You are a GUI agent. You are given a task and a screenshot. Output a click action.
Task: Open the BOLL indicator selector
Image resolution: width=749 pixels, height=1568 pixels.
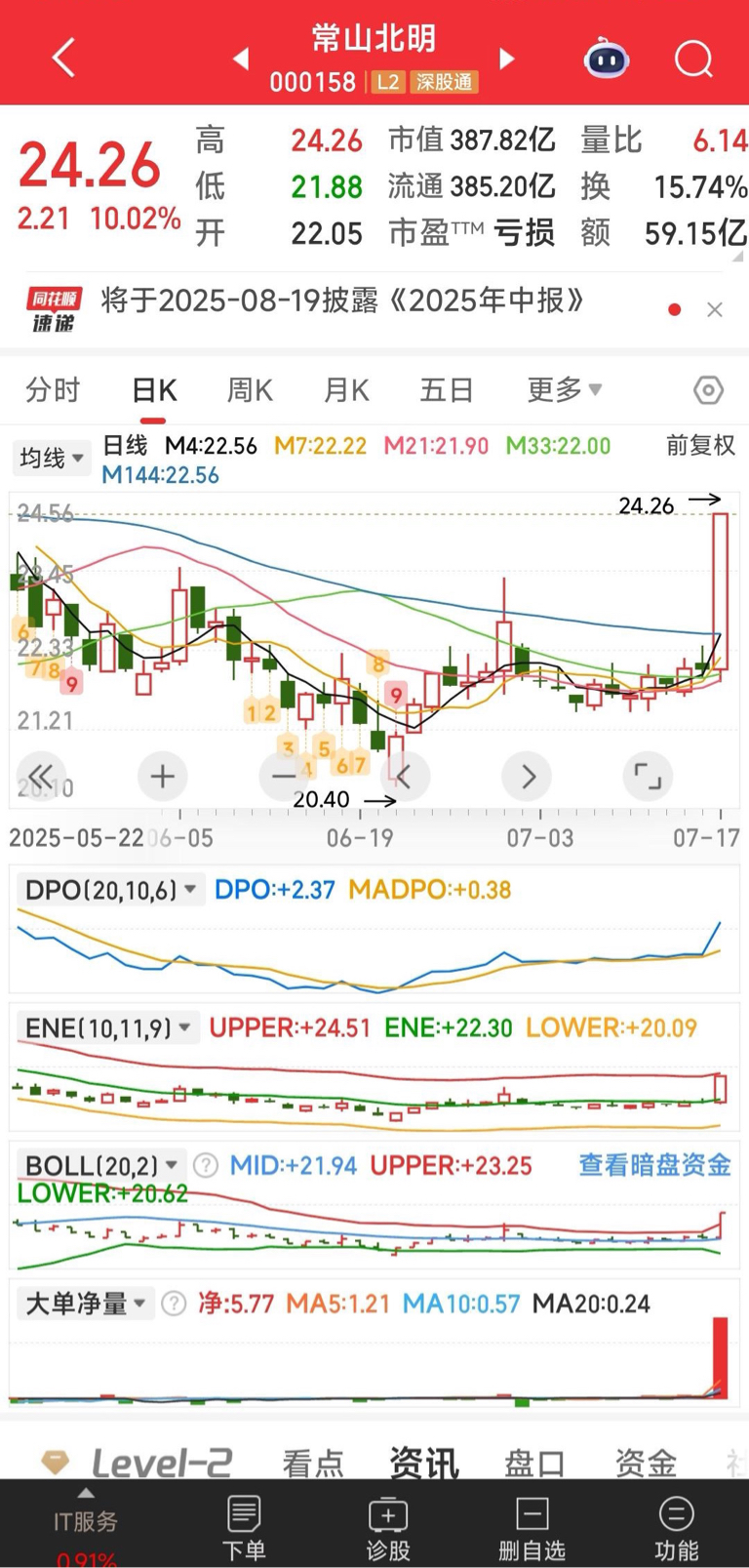click(101, 1165)
